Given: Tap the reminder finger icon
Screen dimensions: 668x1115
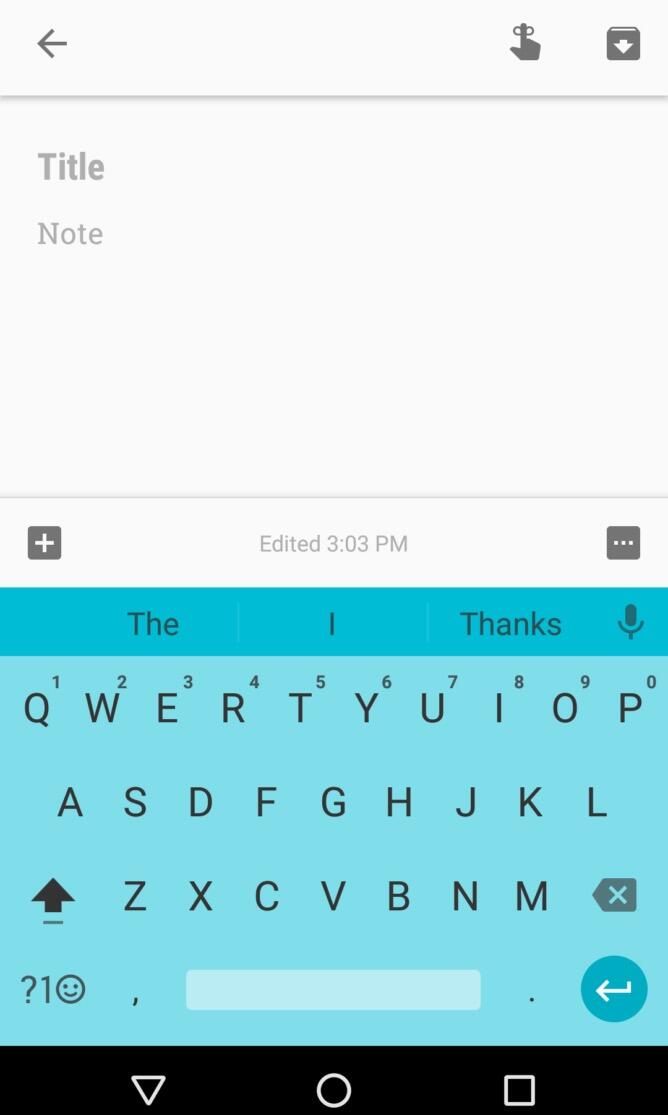Looking at the screenshot, I should [524, 43].
